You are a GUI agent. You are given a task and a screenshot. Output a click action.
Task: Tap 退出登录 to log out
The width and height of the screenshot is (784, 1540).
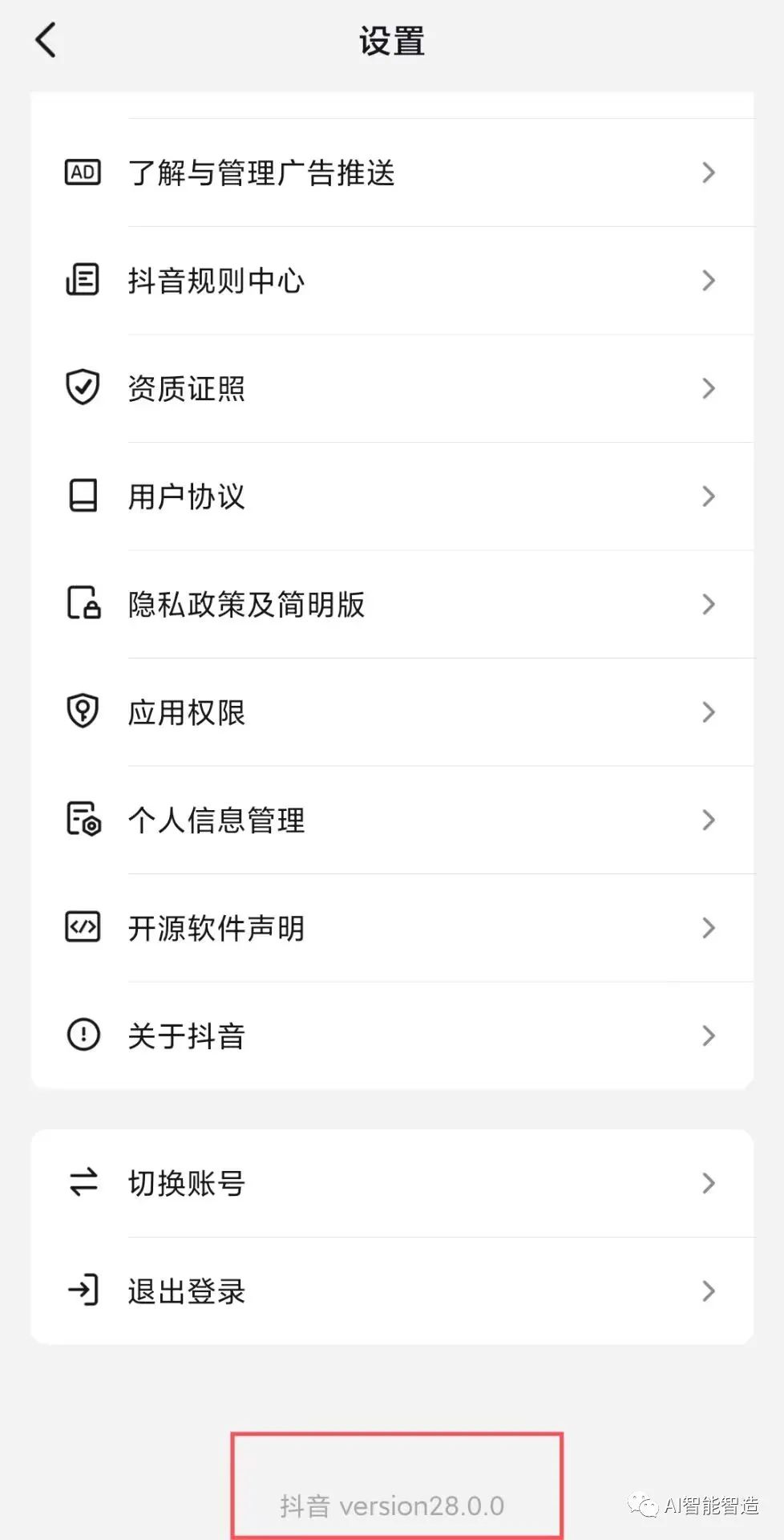pyautogui.click(x=391, y=1291)
